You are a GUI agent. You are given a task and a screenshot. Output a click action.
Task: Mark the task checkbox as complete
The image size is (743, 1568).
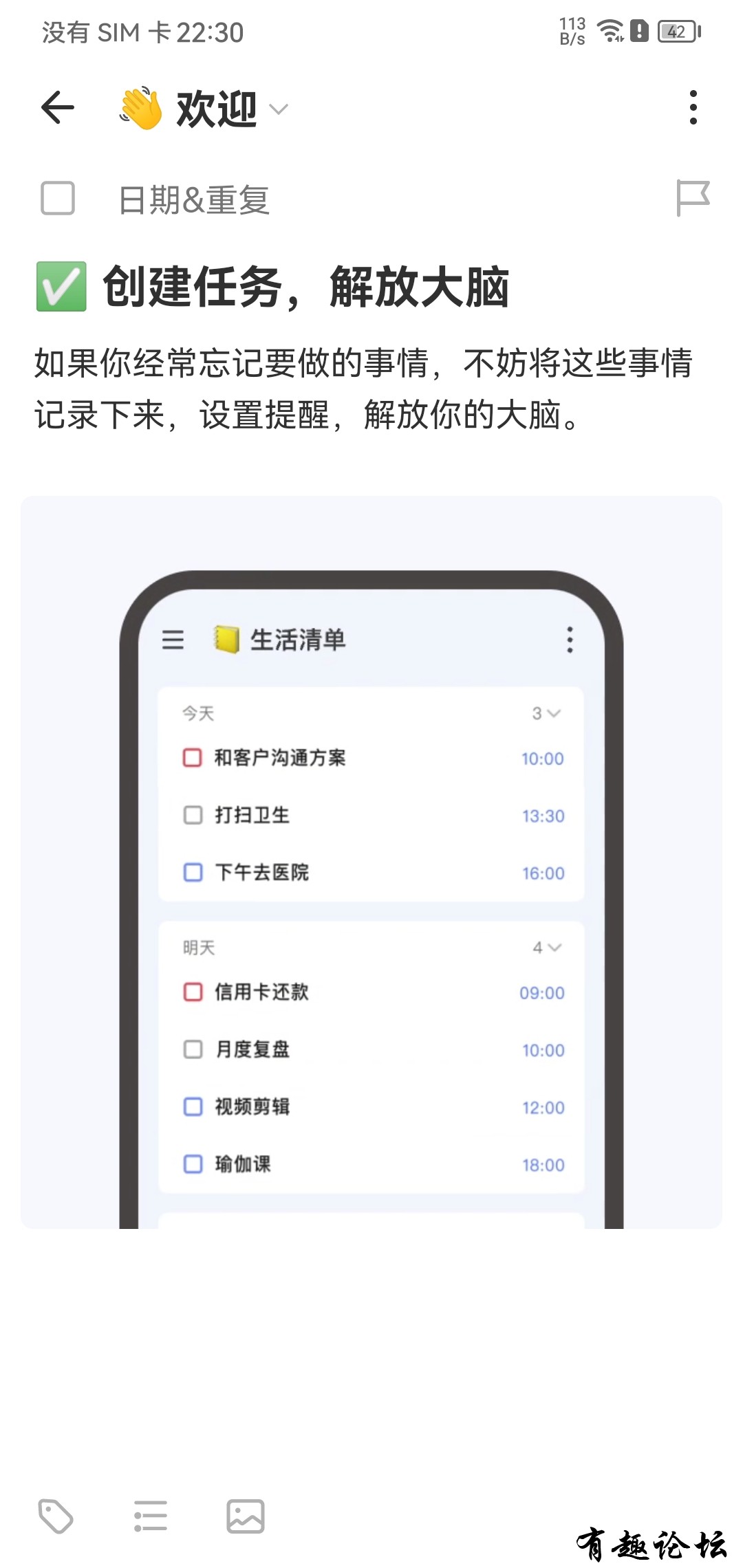click(58, 199)
